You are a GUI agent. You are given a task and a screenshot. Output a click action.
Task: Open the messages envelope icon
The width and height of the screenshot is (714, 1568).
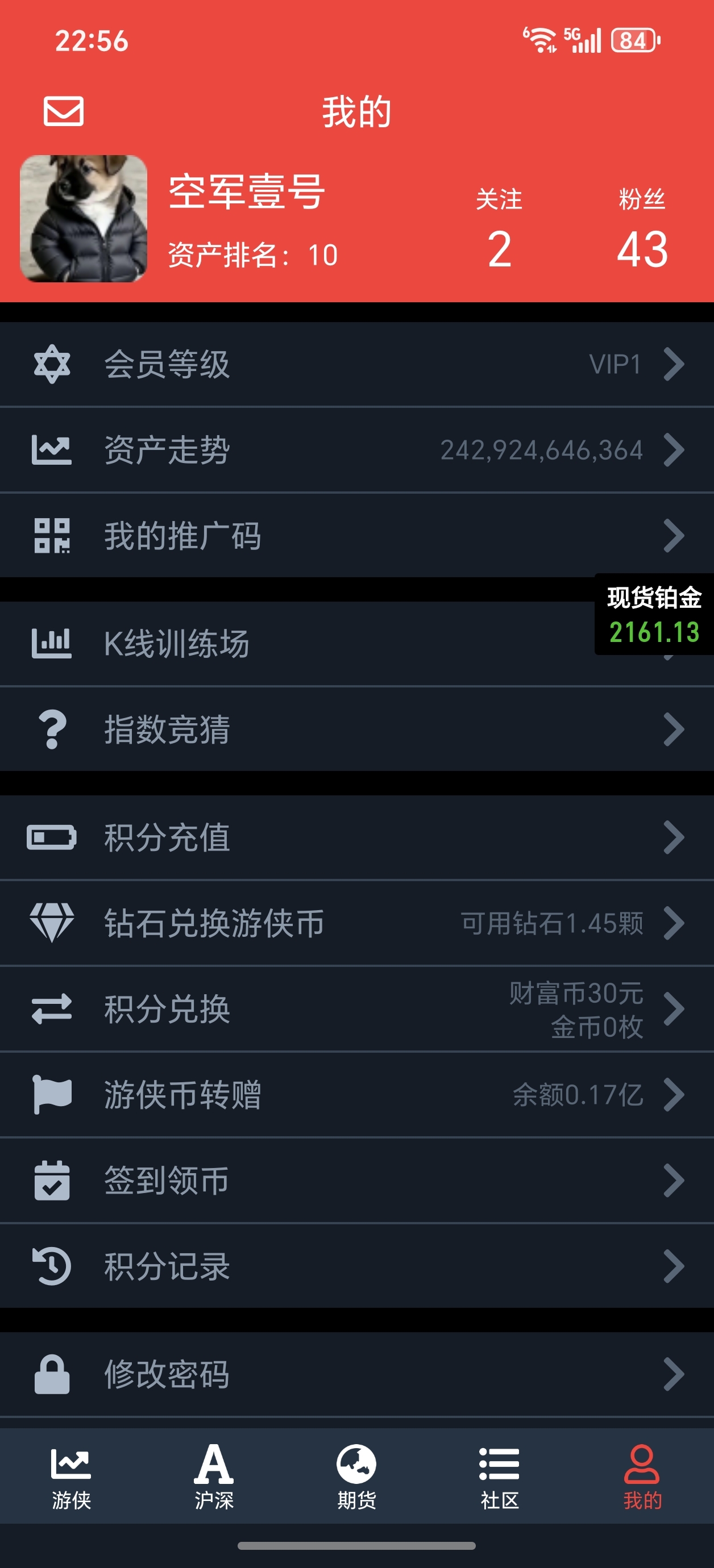(x=63, y=111)
